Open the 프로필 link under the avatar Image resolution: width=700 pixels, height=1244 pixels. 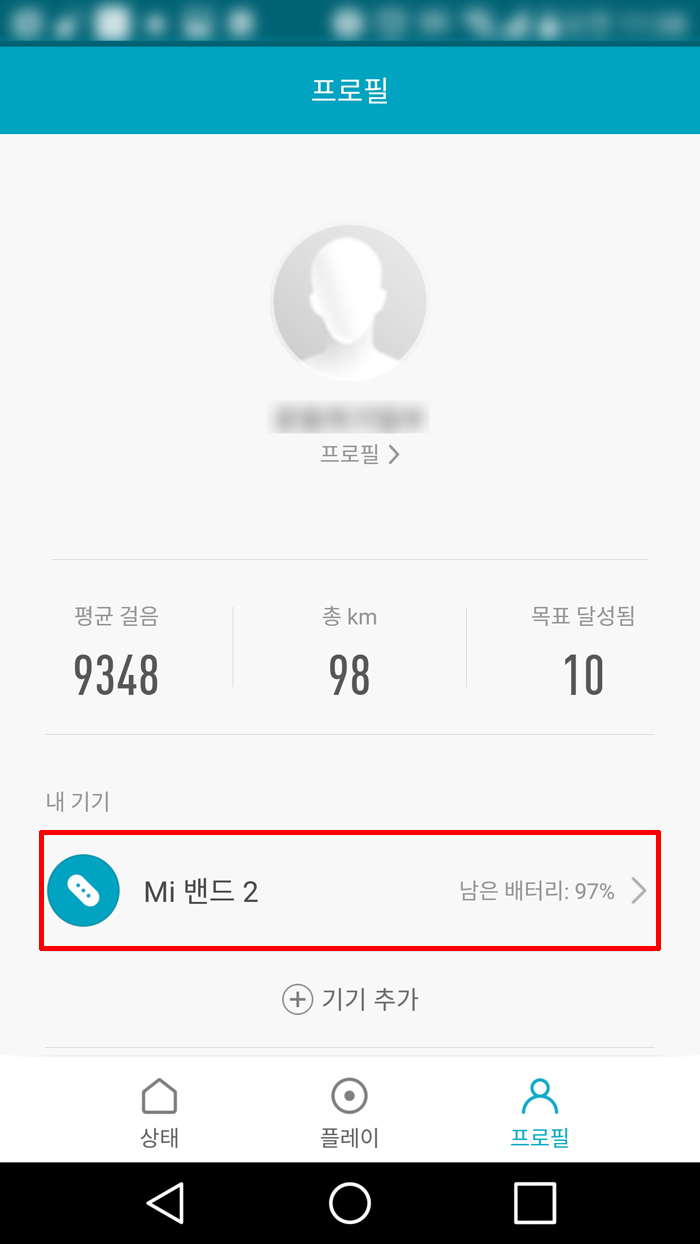360,454
